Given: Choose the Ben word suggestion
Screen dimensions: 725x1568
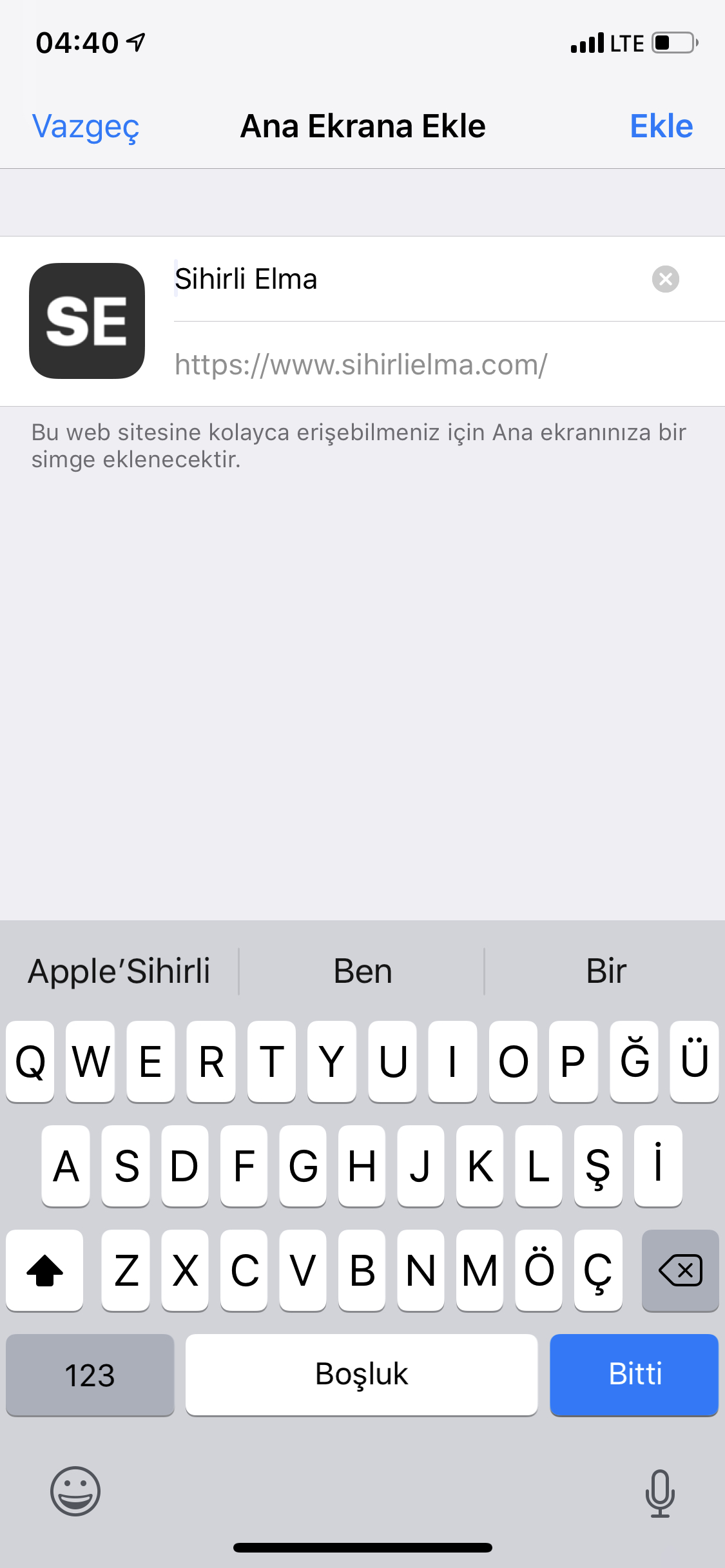Looking at the screenshot, I should tap(362, 971).
